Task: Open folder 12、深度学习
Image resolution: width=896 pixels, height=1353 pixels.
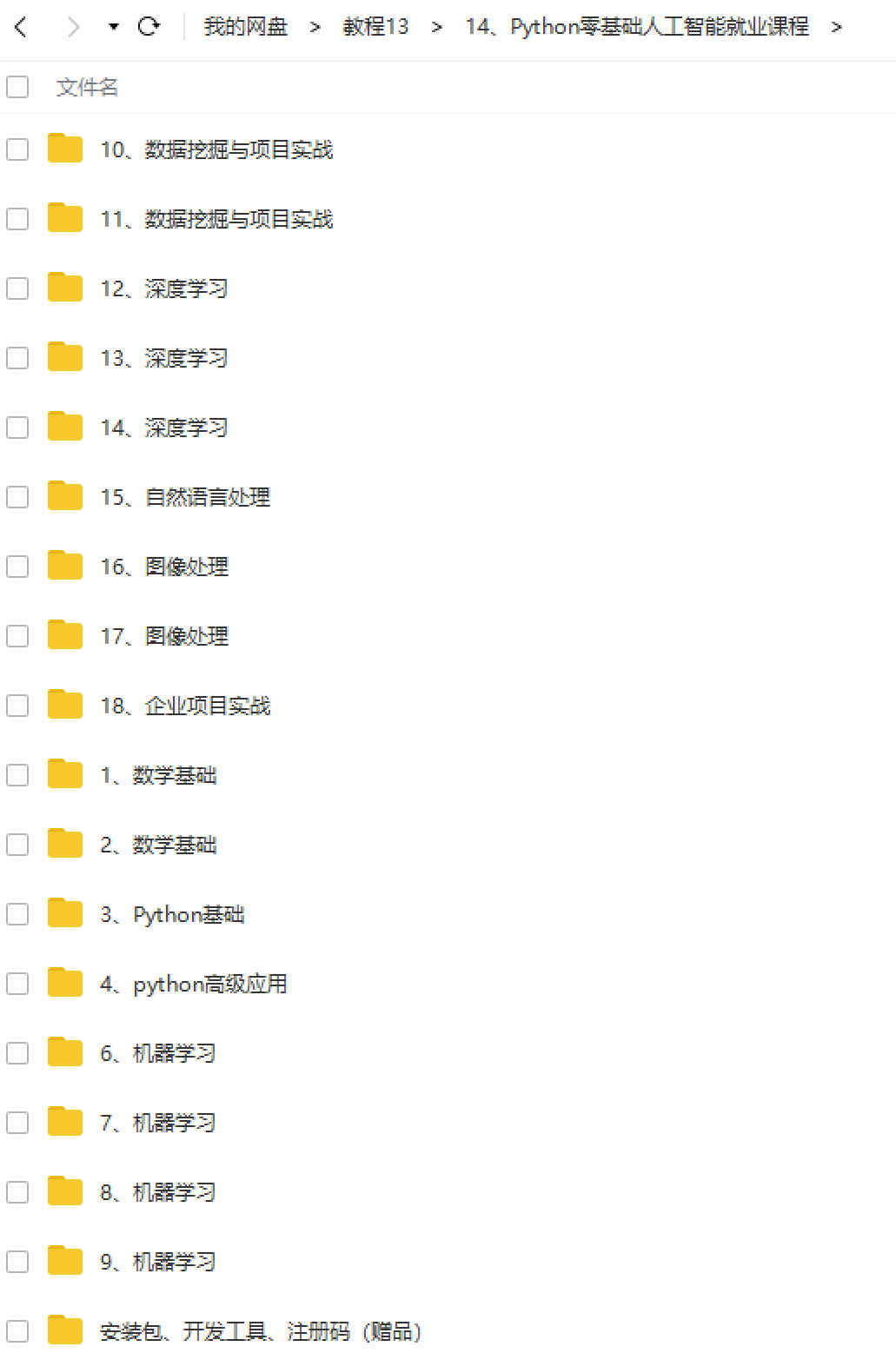Action: 163,289
